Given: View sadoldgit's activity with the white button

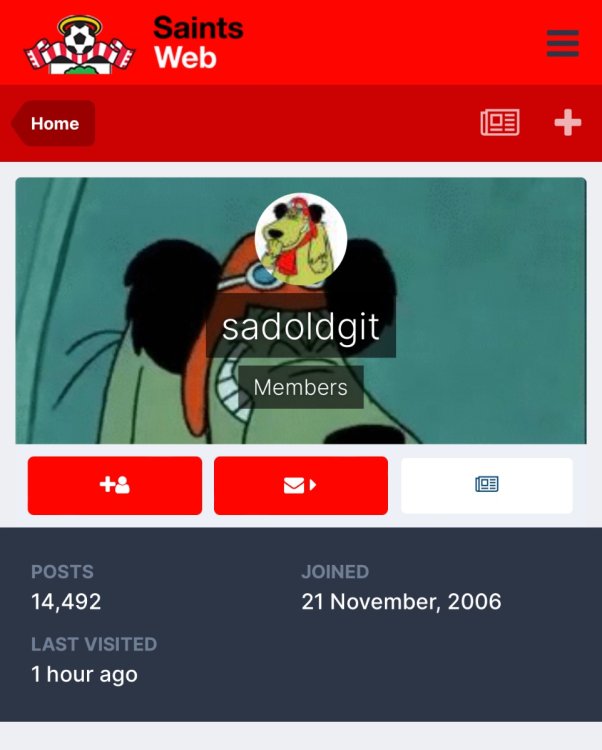Looking at the screenshot, I should [x=487, y=485].
